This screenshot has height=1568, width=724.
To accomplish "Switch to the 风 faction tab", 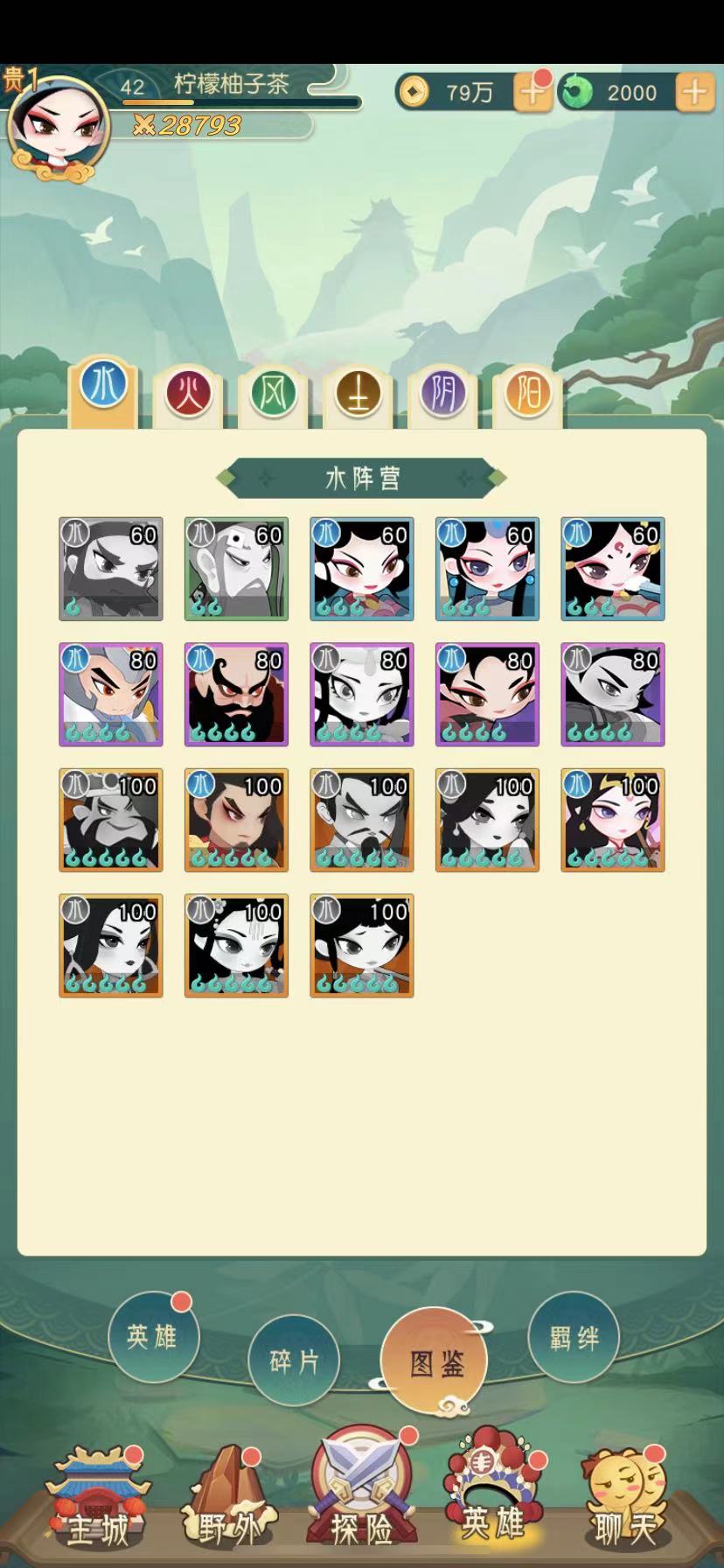I will (x=273, y=393).
